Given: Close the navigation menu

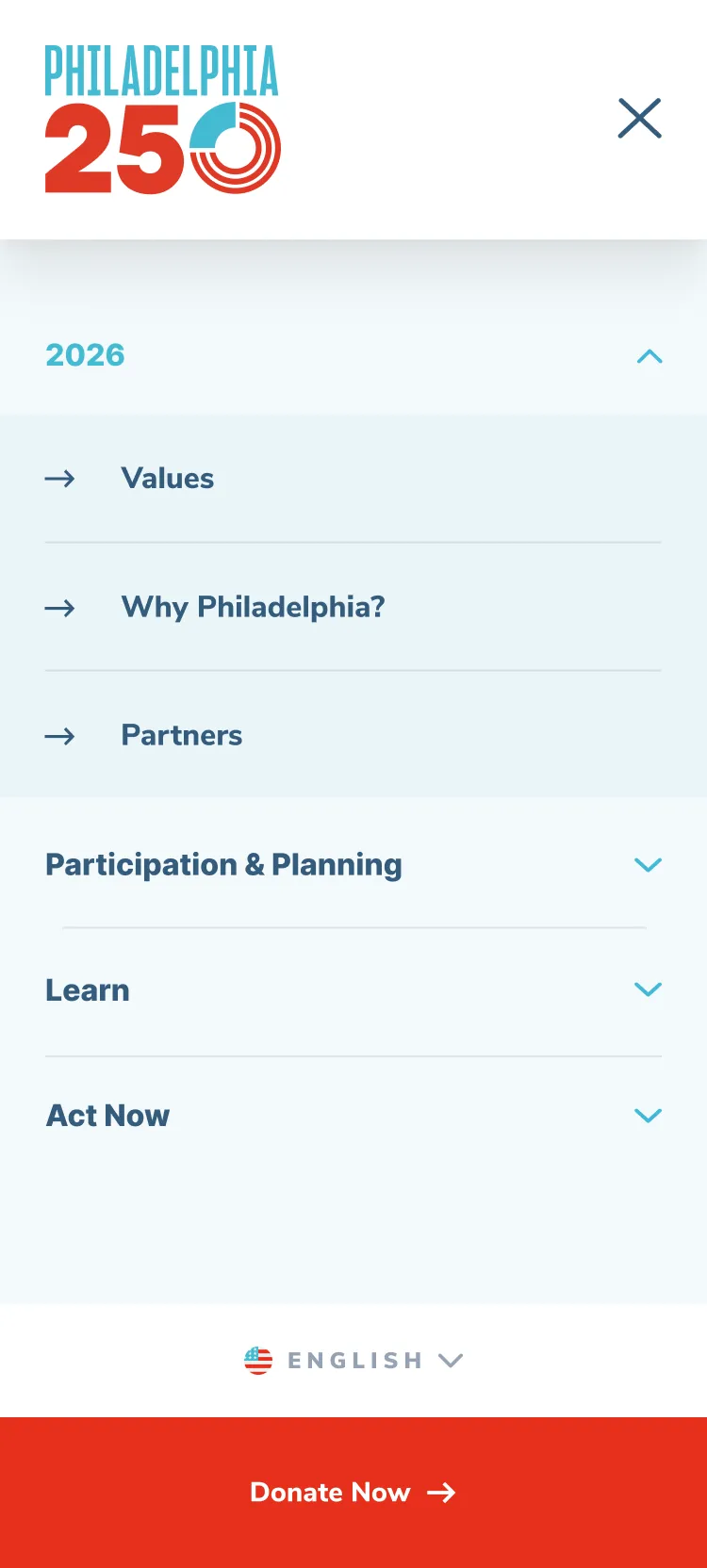Looking at the screenshot, I should [639, 119].
